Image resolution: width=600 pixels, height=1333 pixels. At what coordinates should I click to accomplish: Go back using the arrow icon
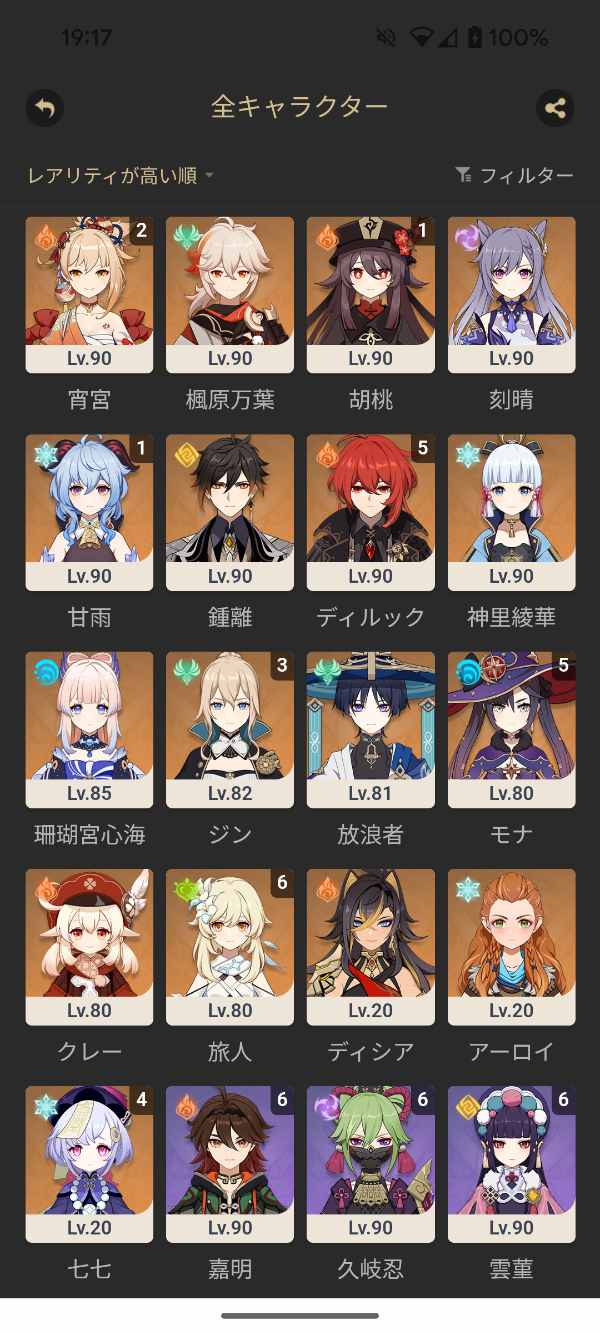44,107
